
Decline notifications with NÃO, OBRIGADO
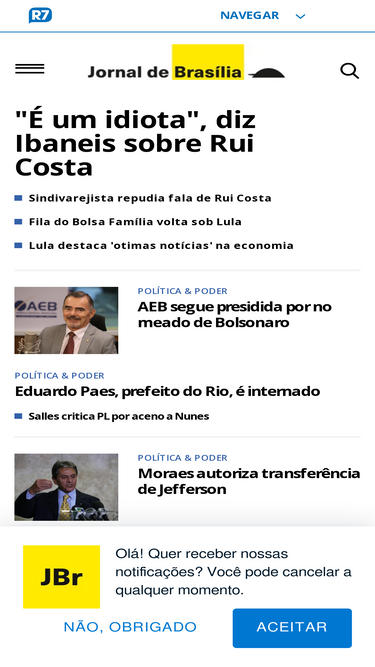point(130,627)
